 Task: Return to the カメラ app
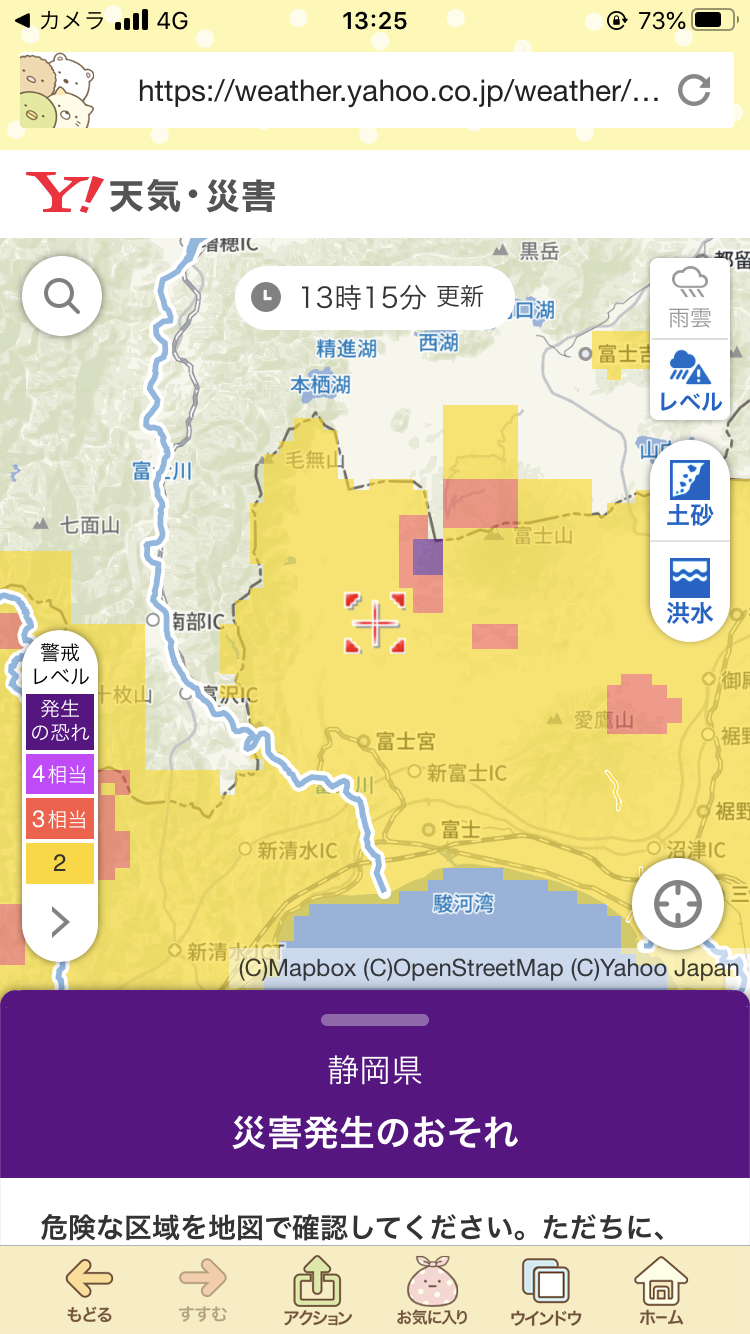point(60,20)
